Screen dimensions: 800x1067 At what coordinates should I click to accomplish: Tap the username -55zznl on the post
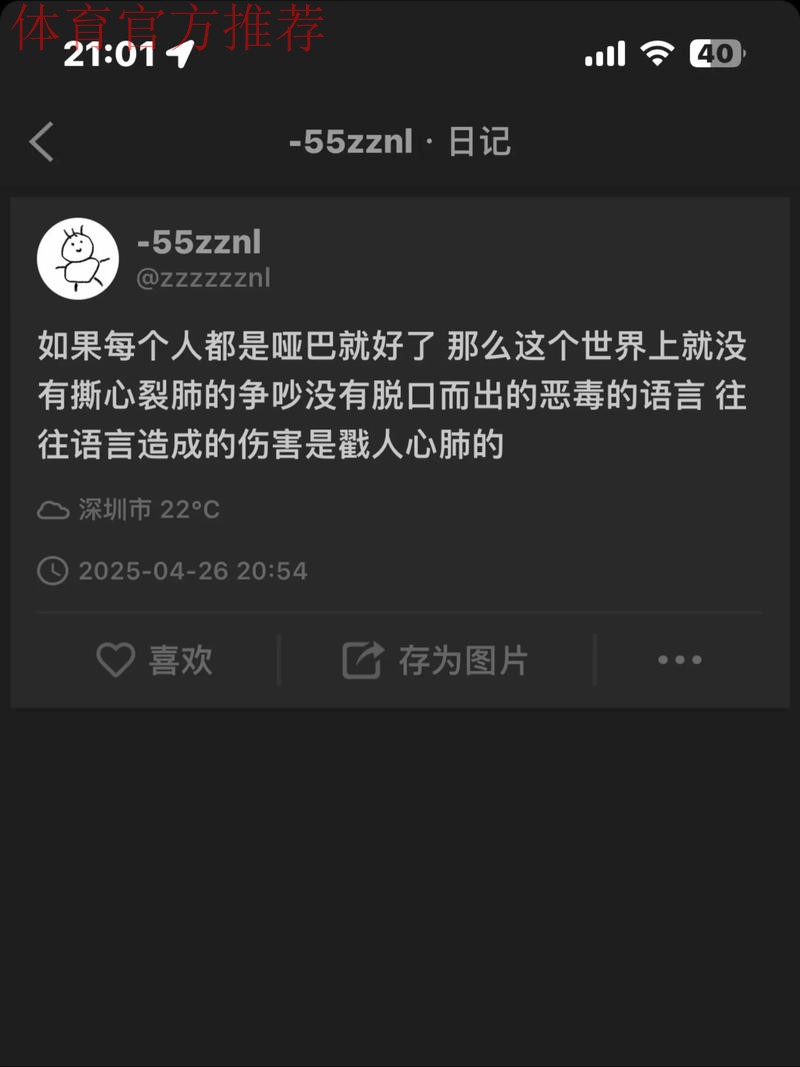point(200,240)
